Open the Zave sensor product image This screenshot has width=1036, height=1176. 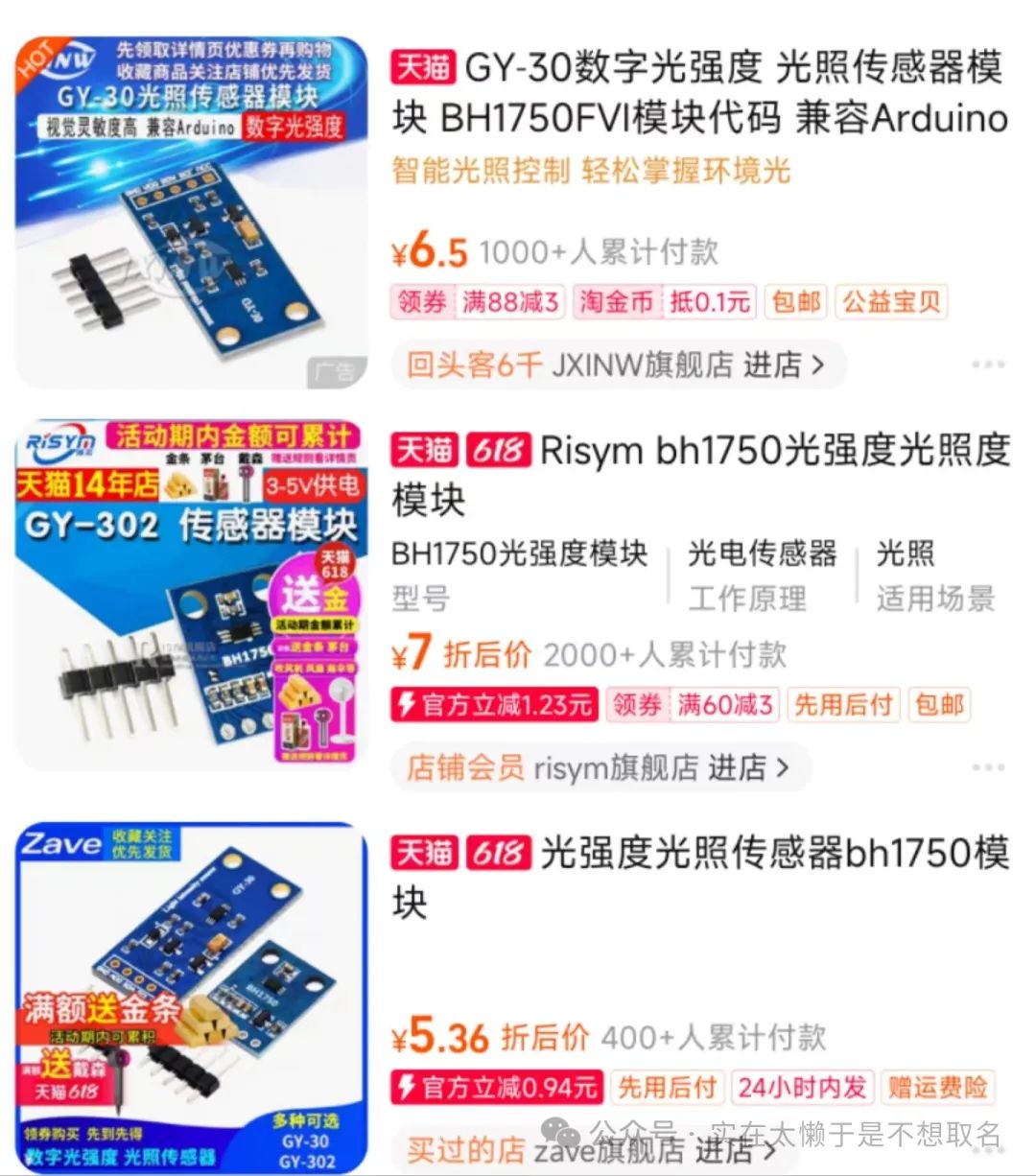(192, 998)
